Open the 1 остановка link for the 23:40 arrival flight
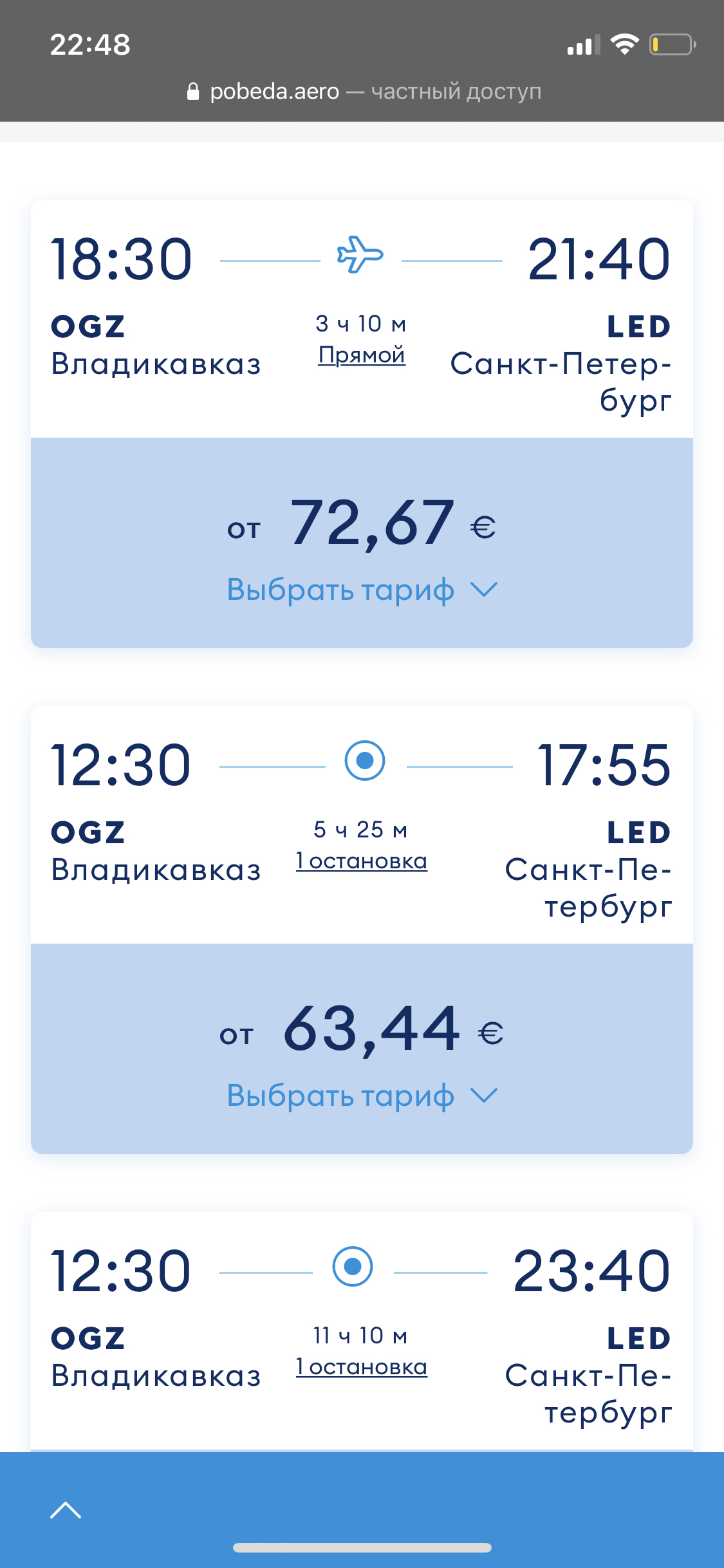Image resolution: width=724 pixels, height=1568 pixels. click(362, 1367)
